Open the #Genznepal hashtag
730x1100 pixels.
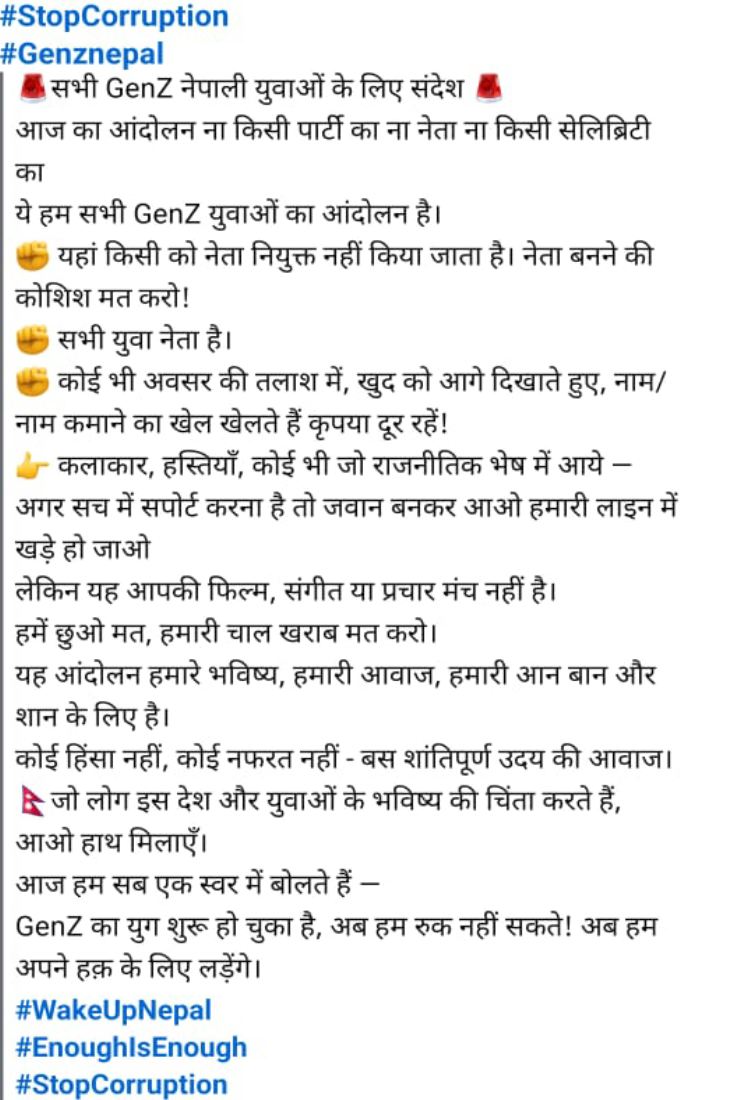[82, 53]
